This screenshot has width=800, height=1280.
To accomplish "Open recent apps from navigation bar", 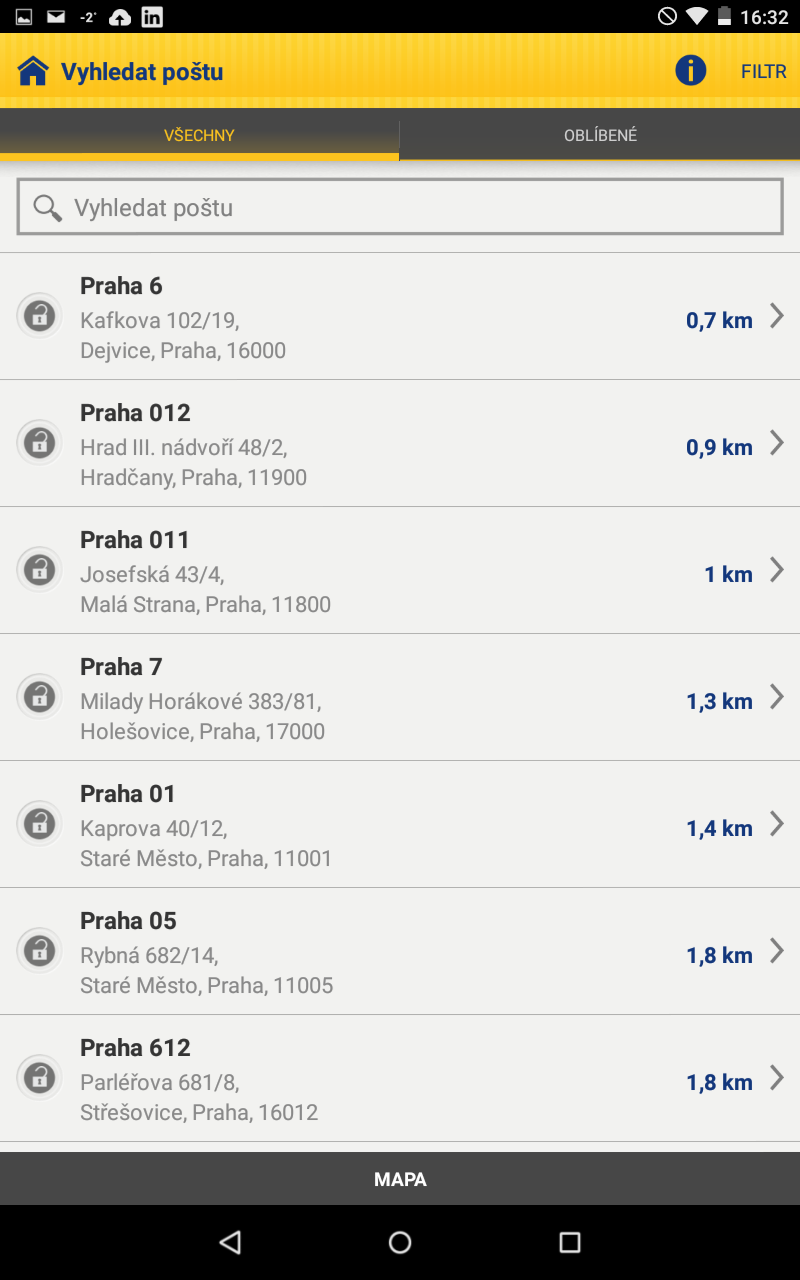I will [x=570, y=1242].
